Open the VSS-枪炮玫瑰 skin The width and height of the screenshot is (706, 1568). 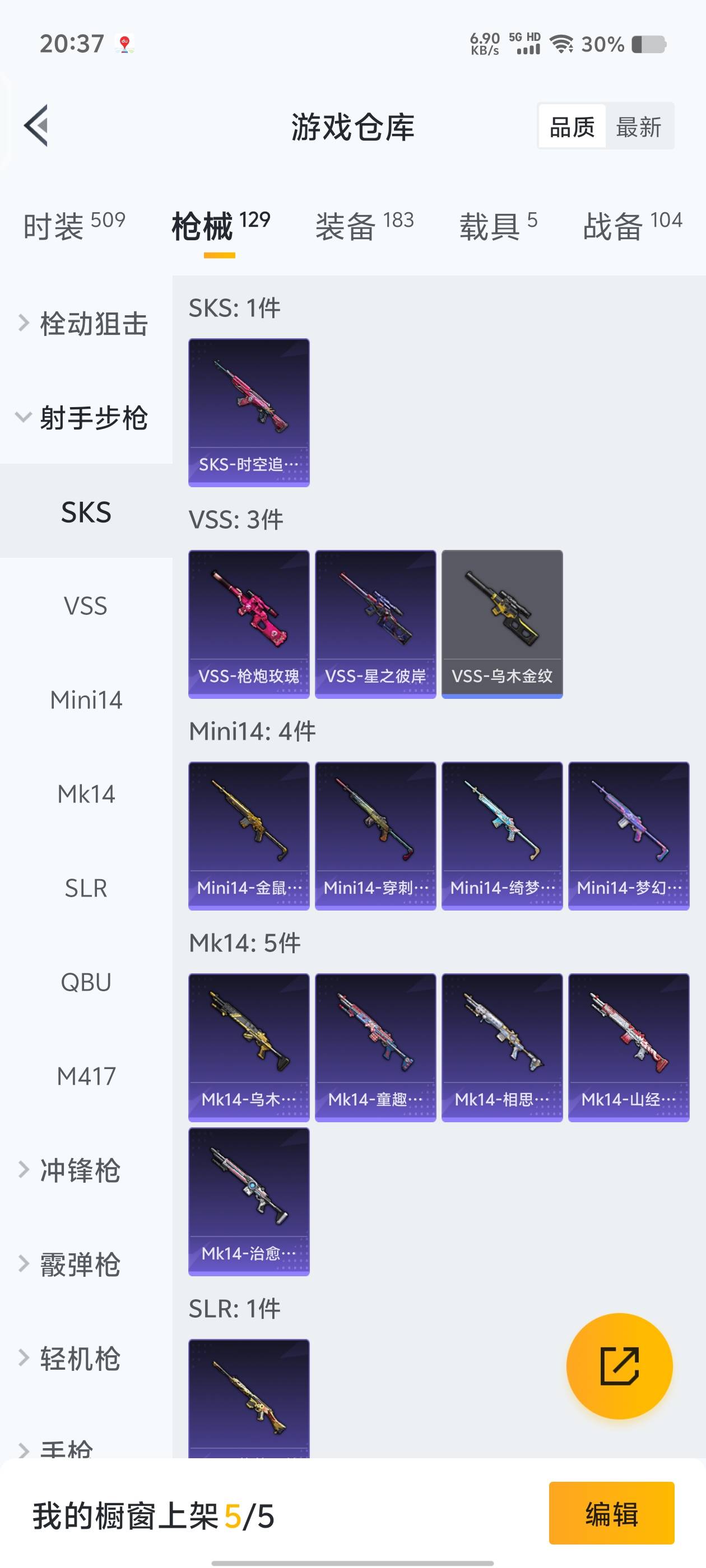pyautogui.click(x=249, y=624)
